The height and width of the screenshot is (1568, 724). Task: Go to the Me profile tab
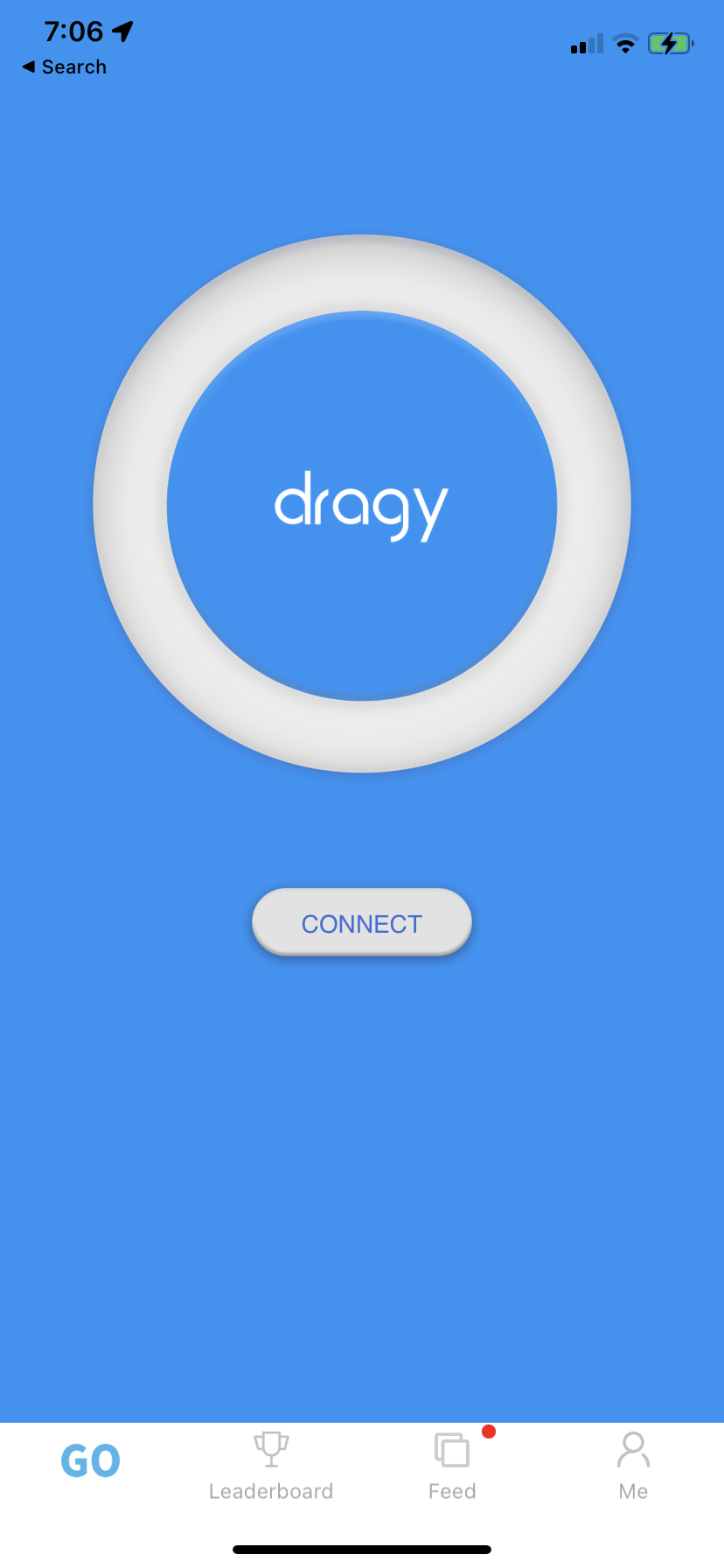[x=633, y=1466]
